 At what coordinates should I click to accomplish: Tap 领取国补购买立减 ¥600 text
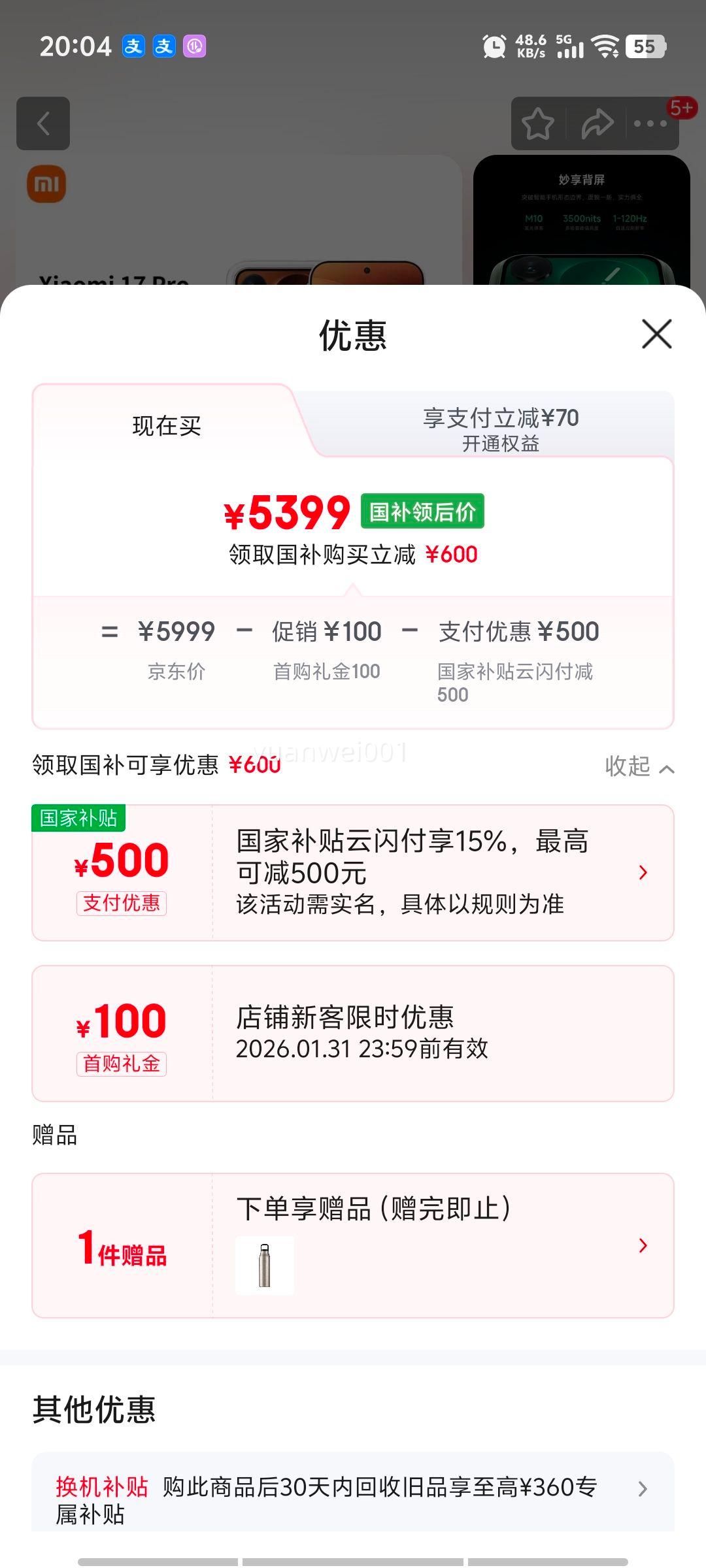pyautogui.click(x=353, y=554)
